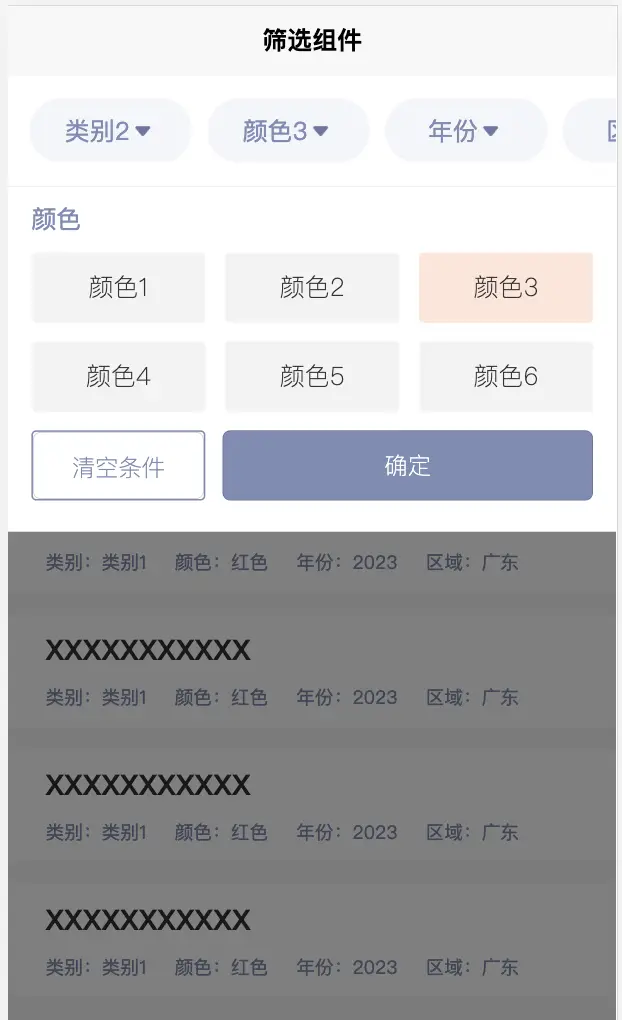Screen dimensions: 622x1020
Task: Select the 颜色1 option
Action: (x=118, y=288)
